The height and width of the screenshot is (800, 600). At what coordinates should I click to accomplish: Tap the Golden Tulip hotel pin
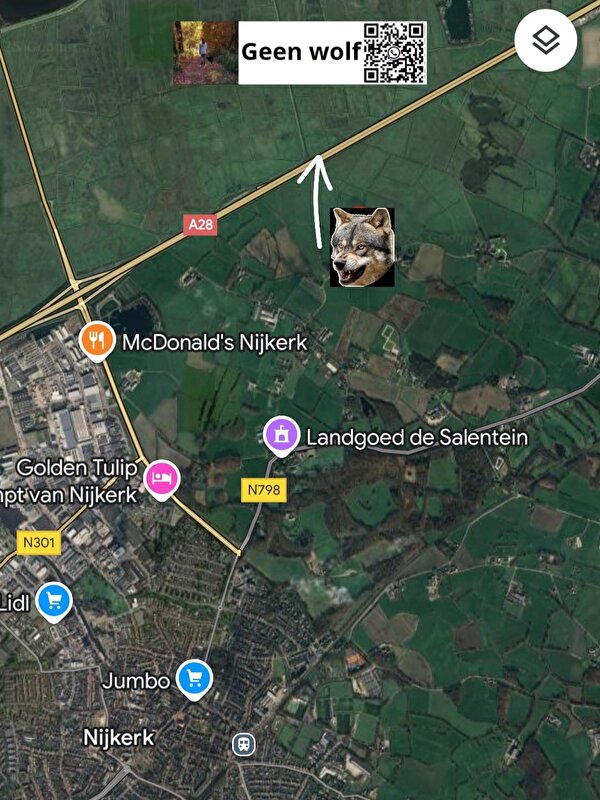coord(162,478)
